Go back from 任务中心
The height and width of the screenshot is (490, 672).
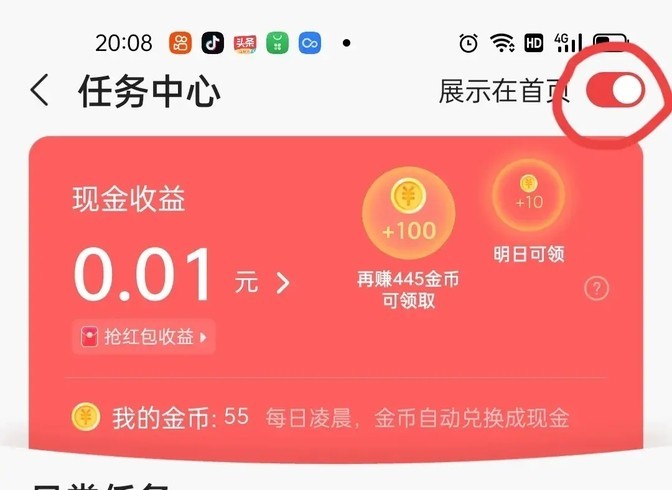coord(40,91)
